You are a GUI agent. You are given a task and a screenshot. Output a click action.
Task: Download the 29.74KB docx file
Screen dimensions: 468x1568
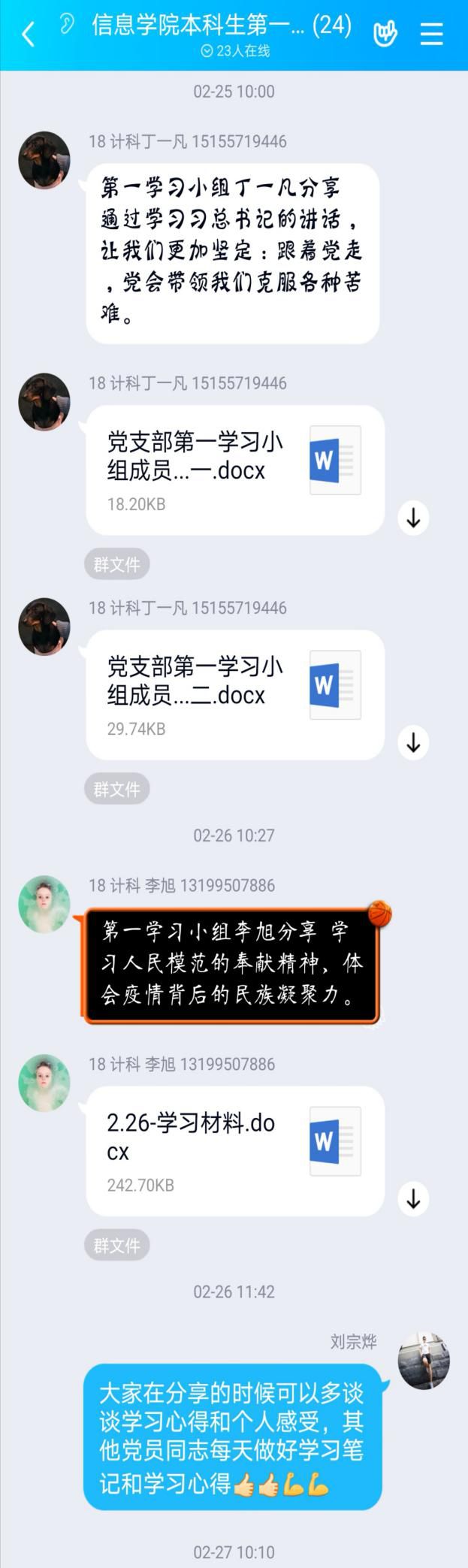[413, 742]
